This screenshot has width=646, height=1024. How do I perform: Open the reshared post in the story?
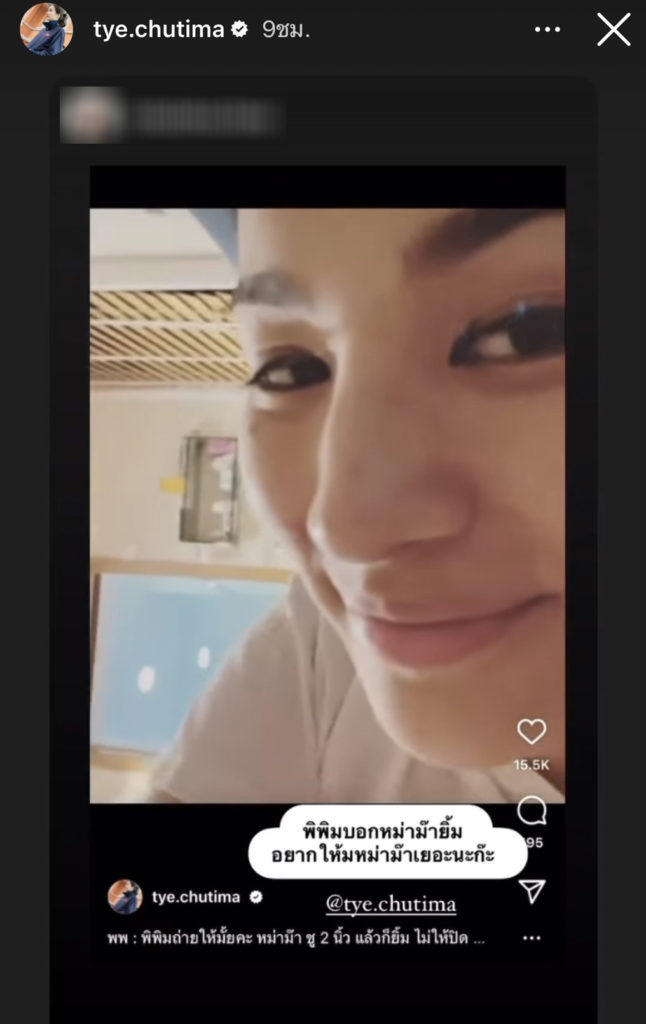[x=327, y=500]
